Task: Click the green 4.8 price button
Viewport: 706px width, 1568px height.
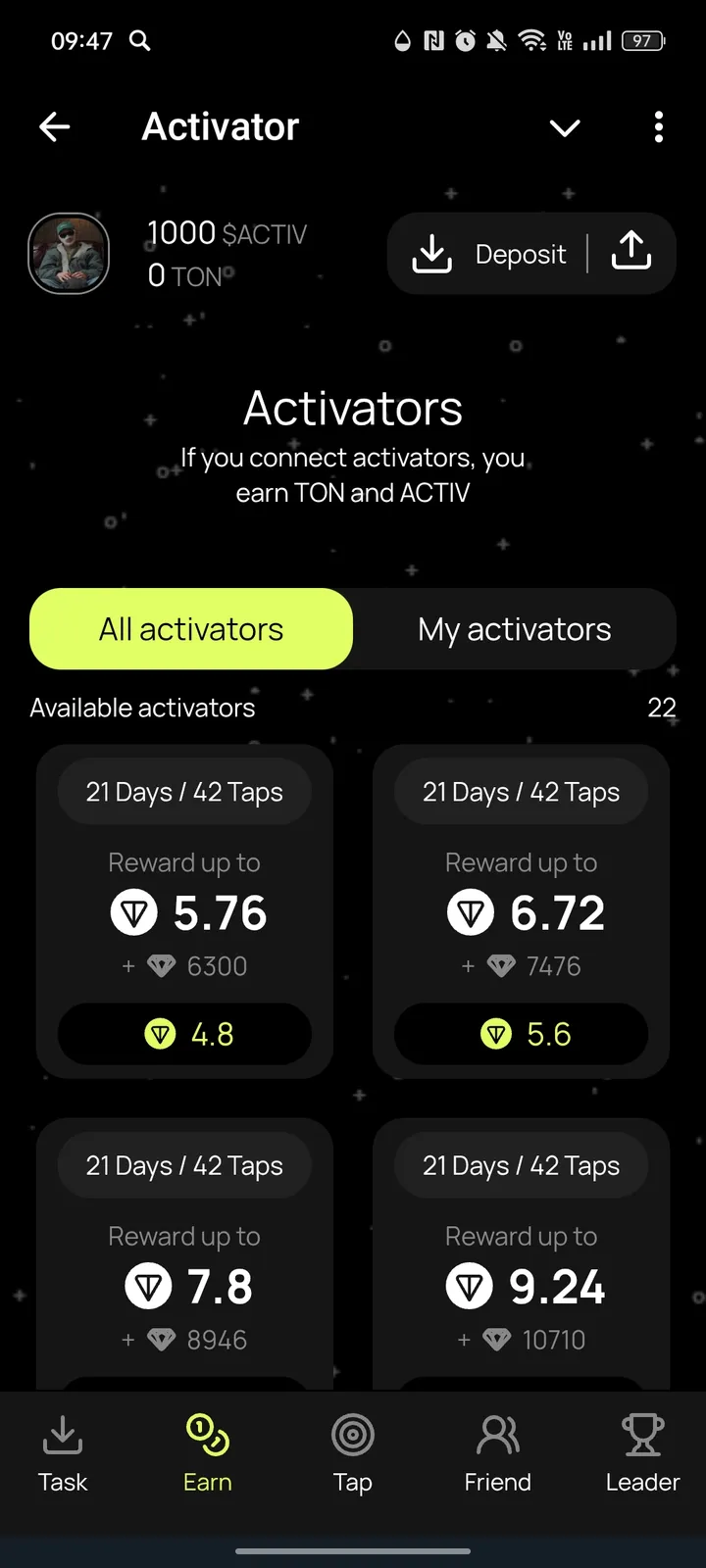Action: [x=184, y=1034]
